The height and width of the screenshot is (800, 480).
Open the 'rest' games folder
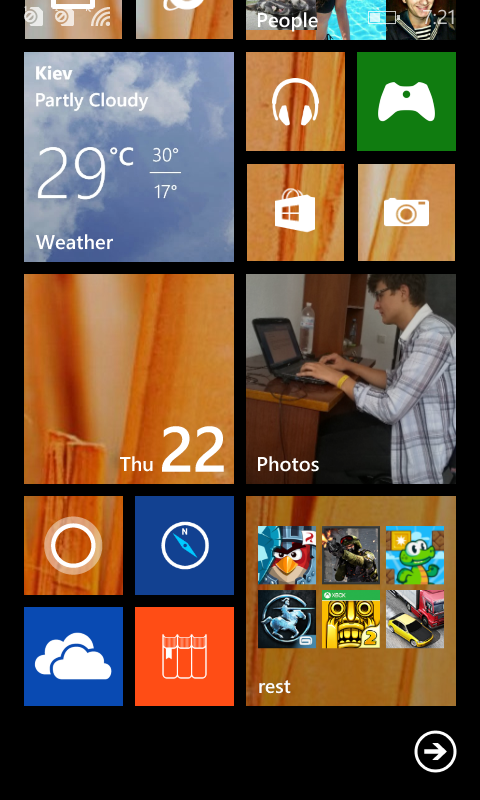click(351, 601)
